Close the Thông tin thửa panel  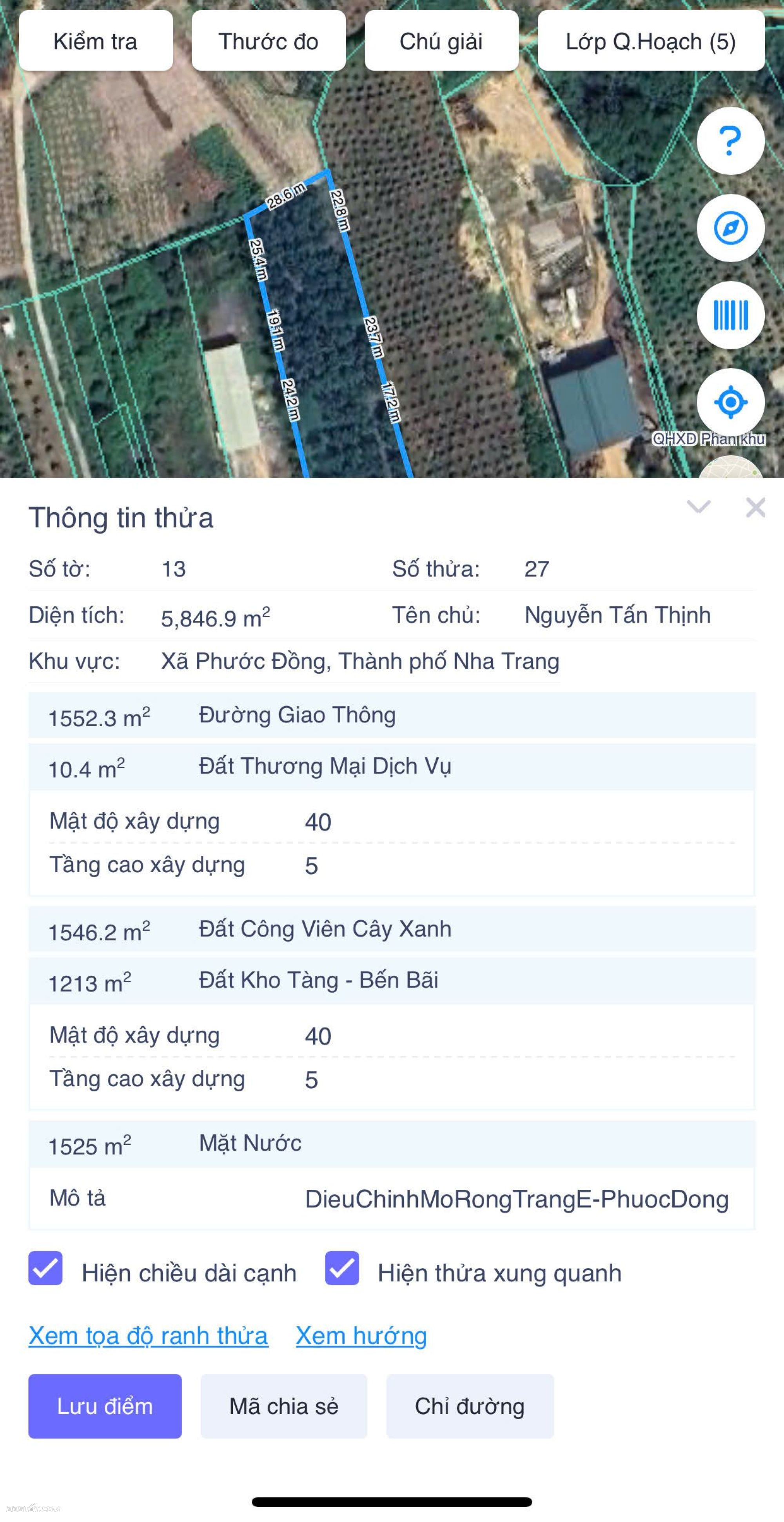[x=755, y=507]
